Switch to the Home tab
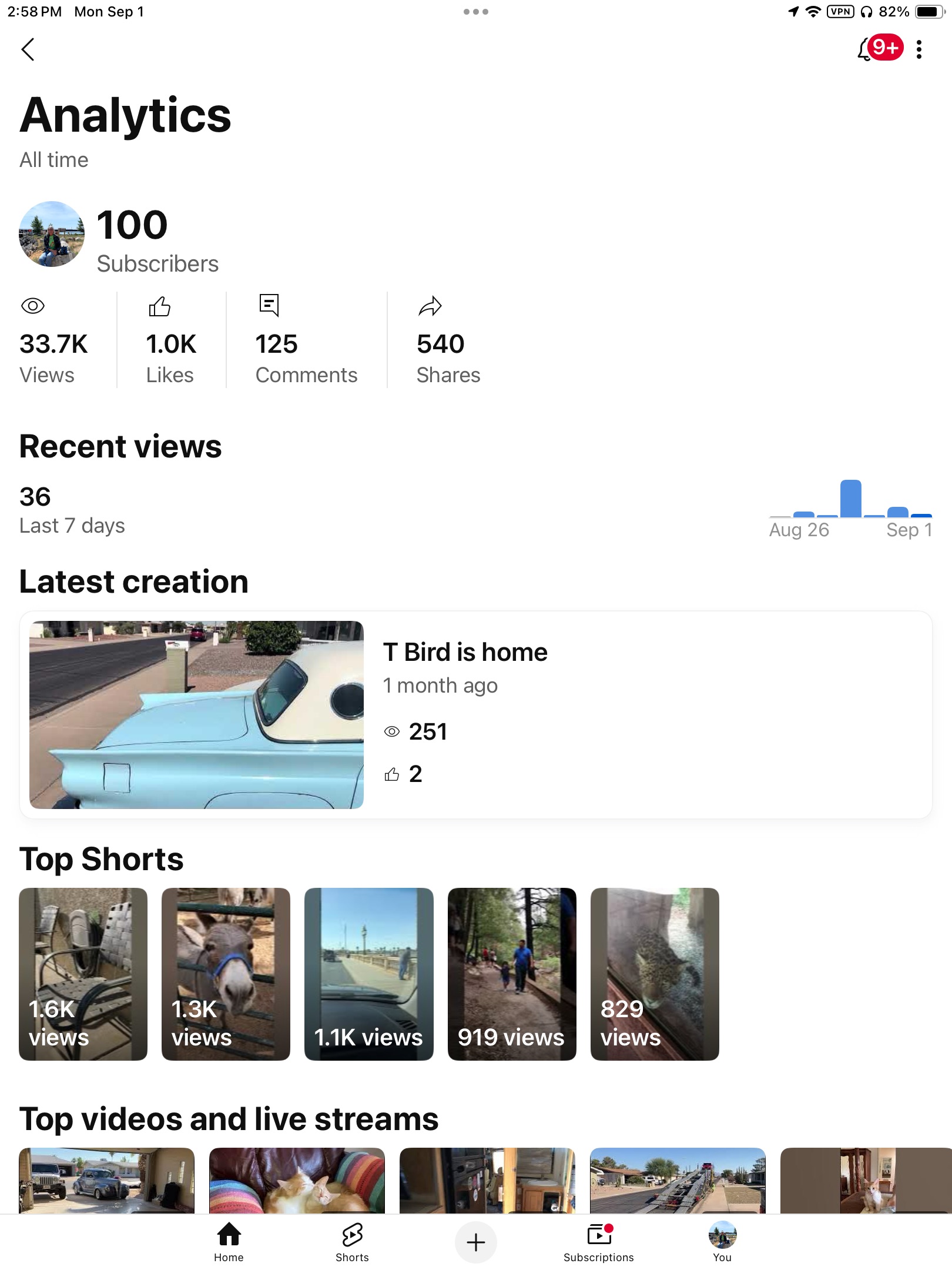The image size is (952, 1270). coord(229,1241)
